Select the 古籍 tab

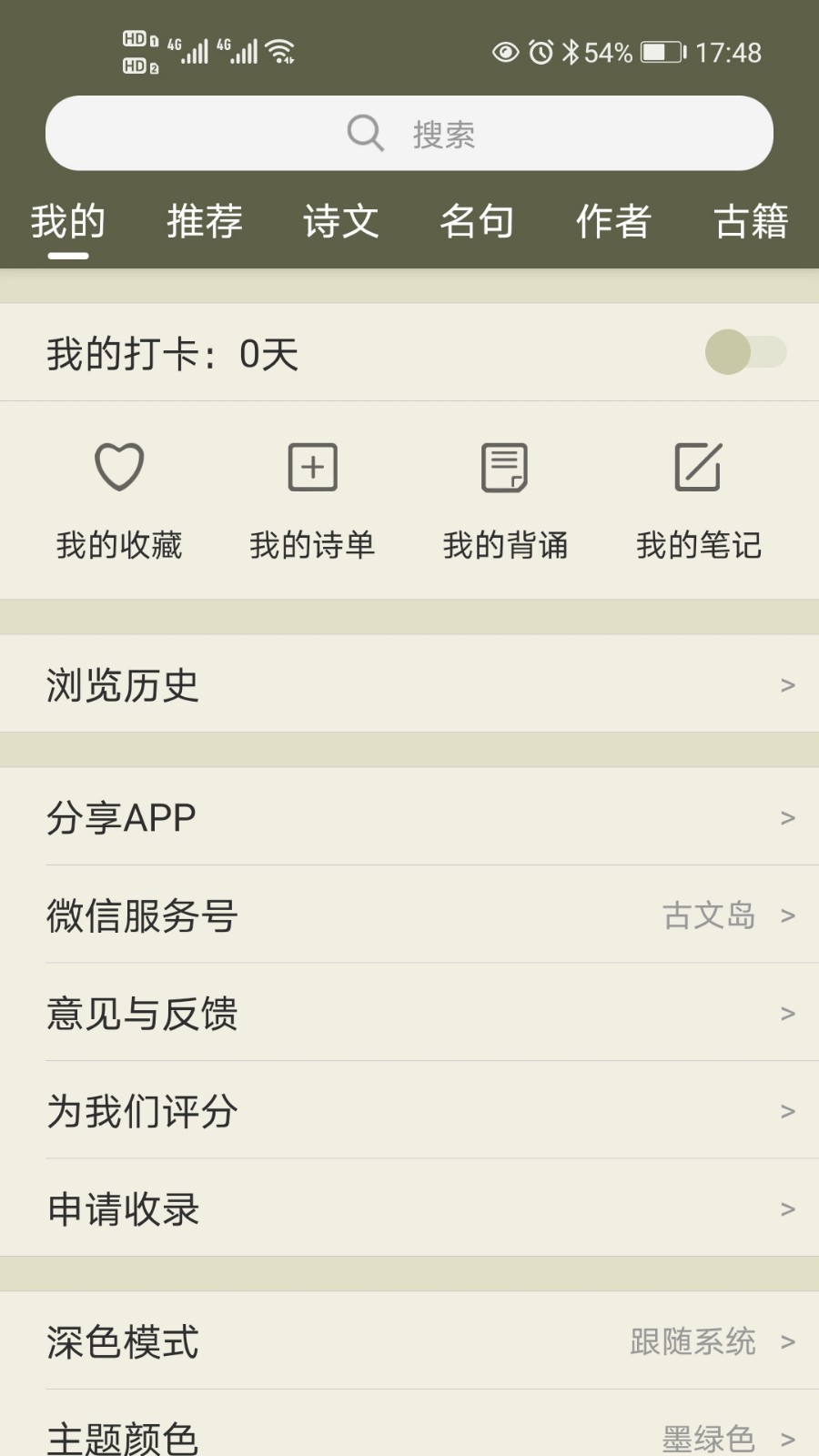click(751, 221)
